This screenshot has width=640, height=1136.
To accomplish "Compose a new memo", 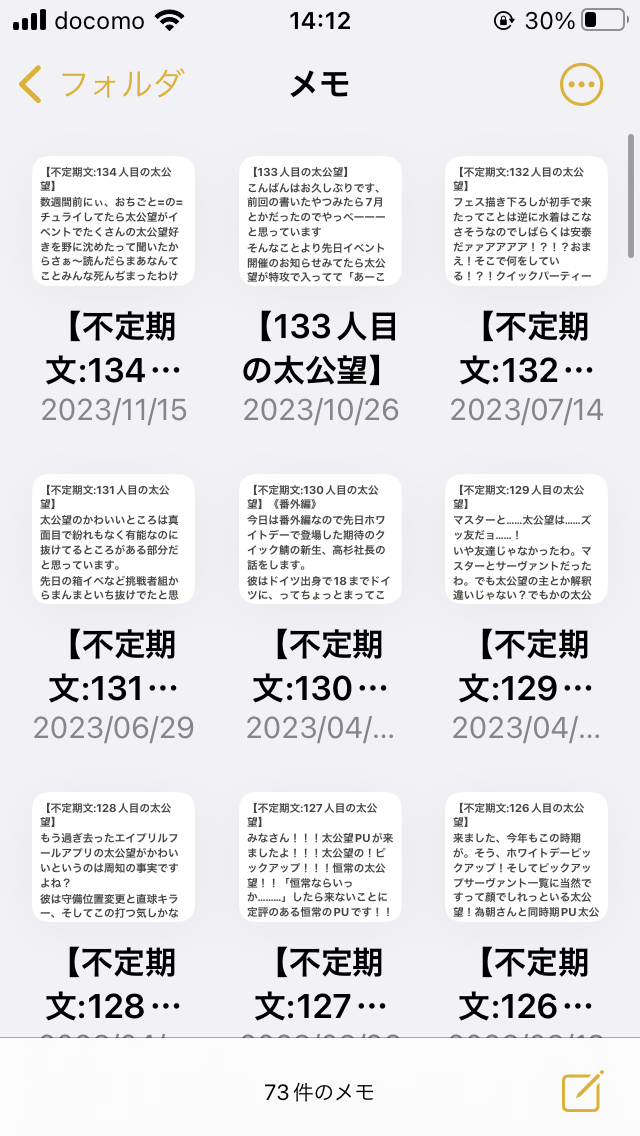I will click(x=582, y=1091).
